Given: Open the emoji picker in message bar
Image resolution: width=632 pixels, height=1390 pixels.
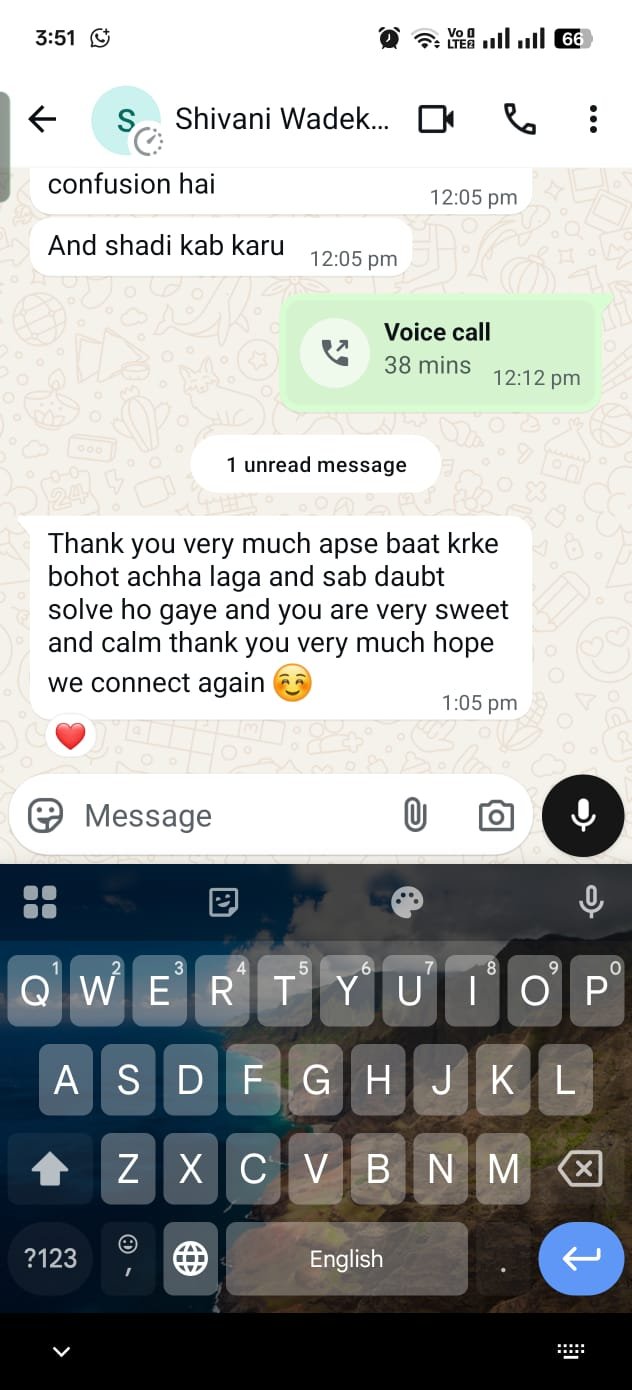Looking at the screenshot, I should [x=45, y=816].
